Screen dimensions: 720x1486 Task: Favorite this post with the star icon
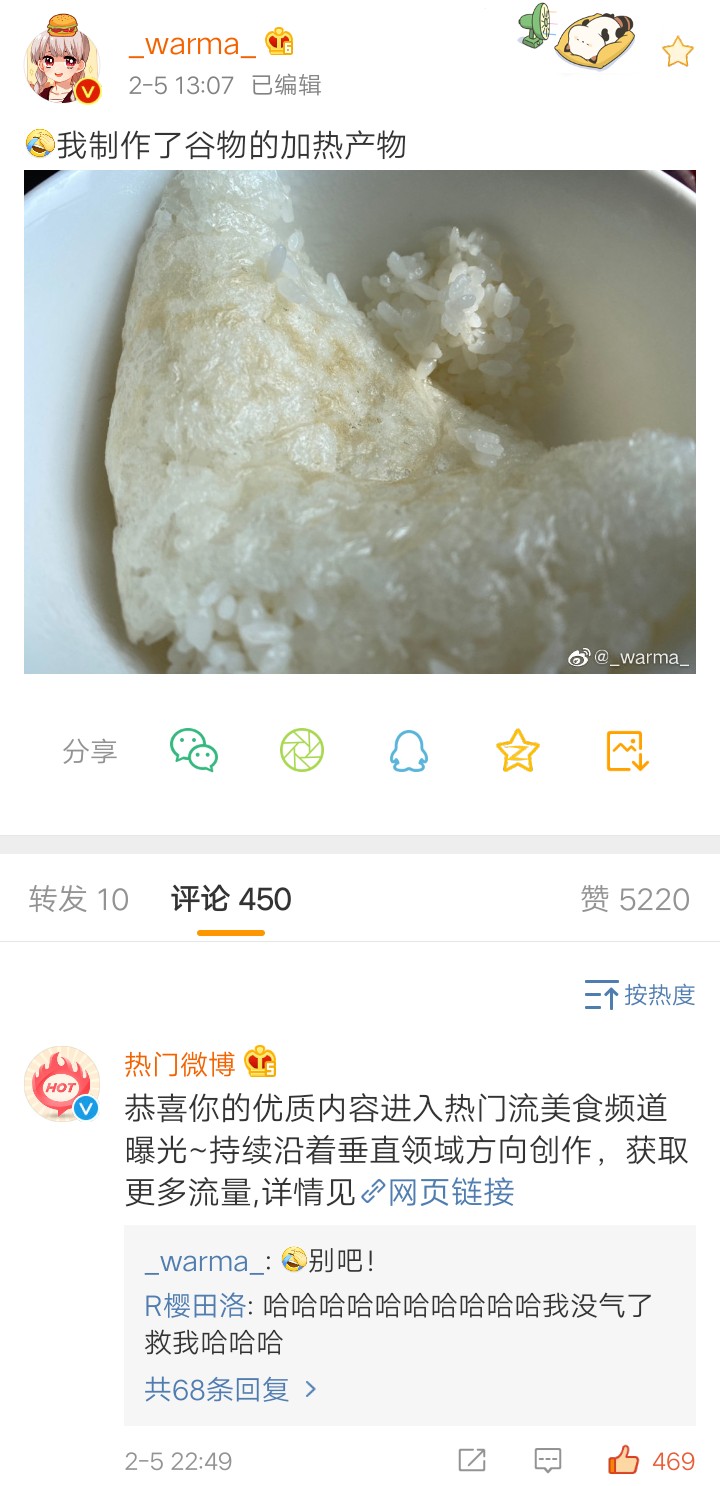pos(677,52)
